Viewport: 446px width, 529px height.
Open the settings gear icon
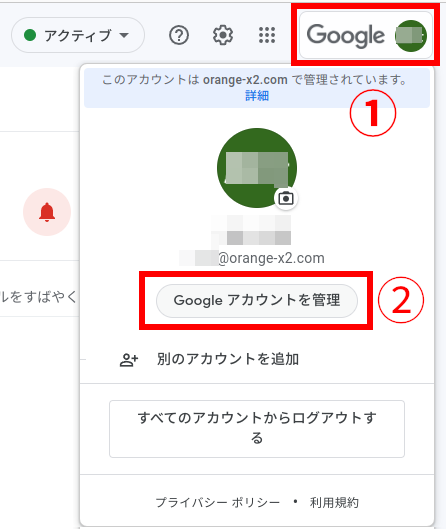[223, 35]
